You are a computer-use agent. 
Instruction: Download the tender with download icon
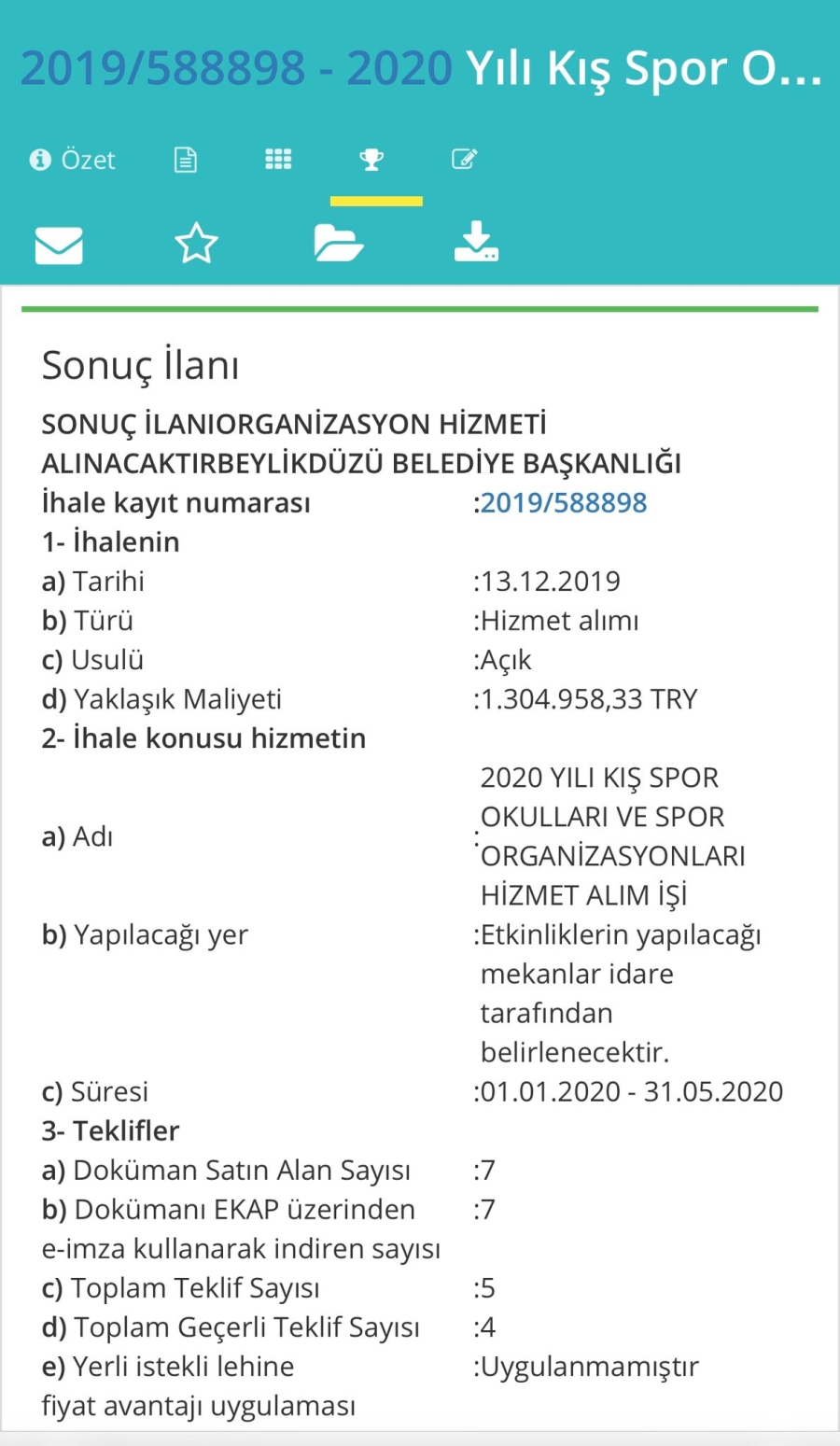(476, 241)
